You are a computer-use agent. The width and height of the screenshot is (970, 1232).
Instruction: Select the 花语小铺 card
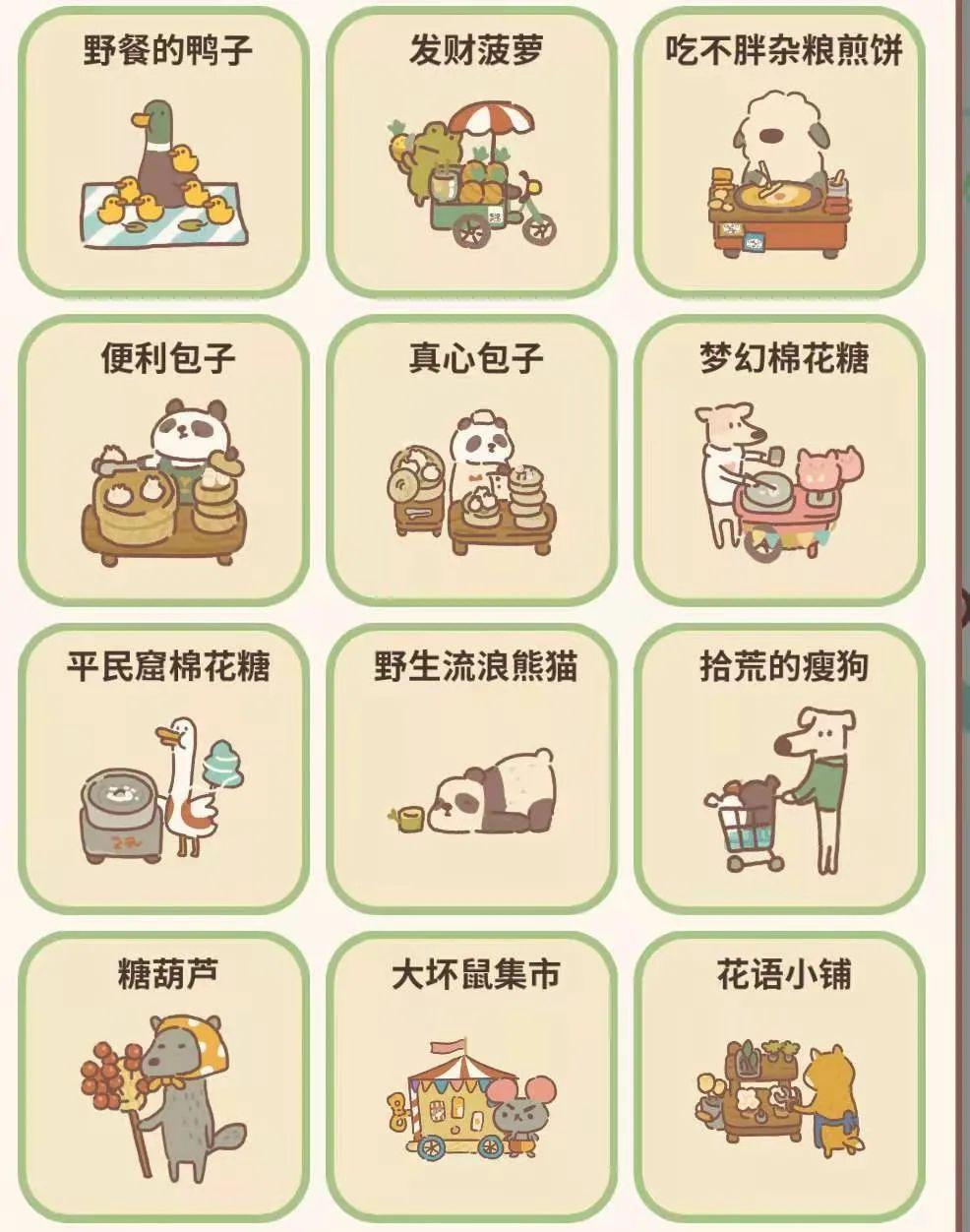[780, 1077]
